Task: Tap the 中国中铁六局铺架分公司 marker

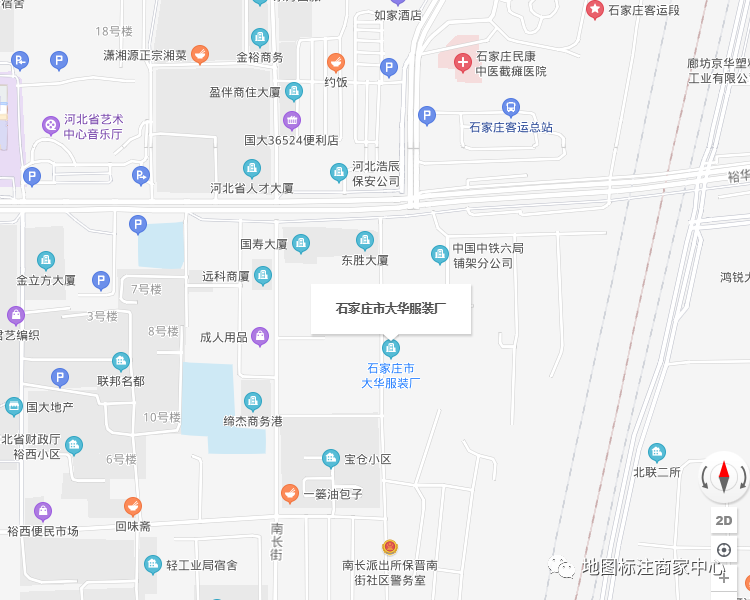Action: [440, 255]
